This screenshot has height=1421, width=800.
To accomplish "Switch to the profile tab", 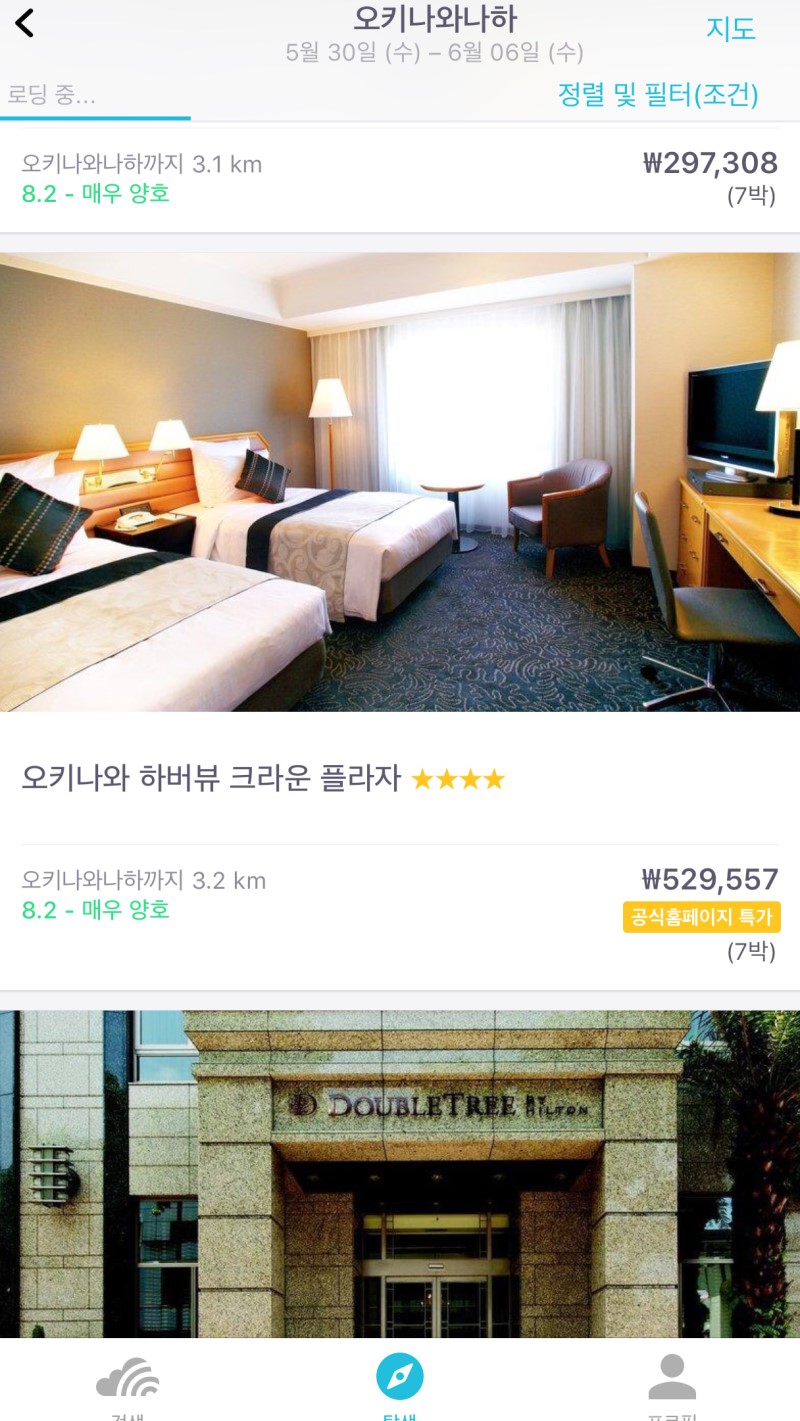I will tap(672, 1385).
